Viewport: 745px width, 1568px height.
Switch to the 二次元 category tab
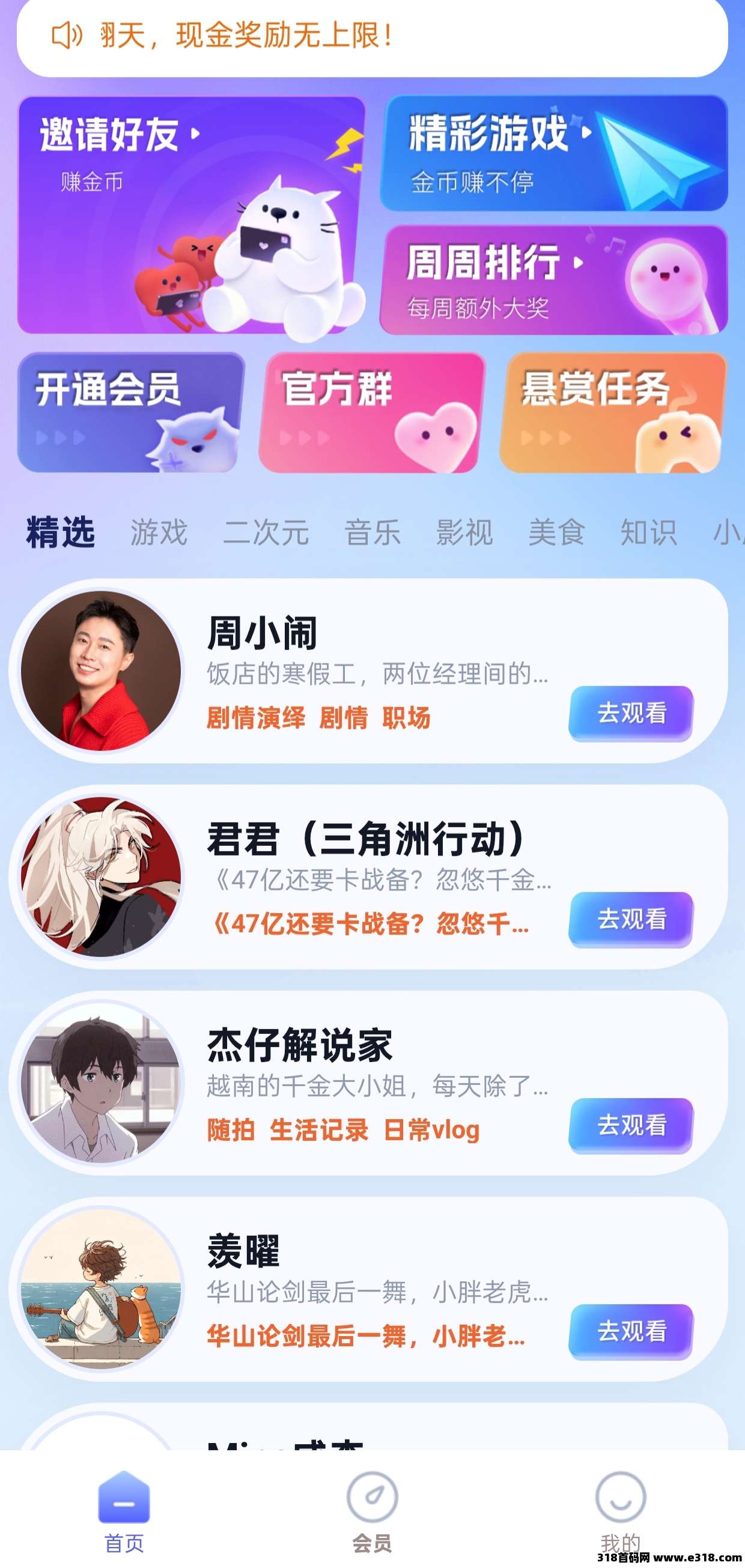click(266, 532)
